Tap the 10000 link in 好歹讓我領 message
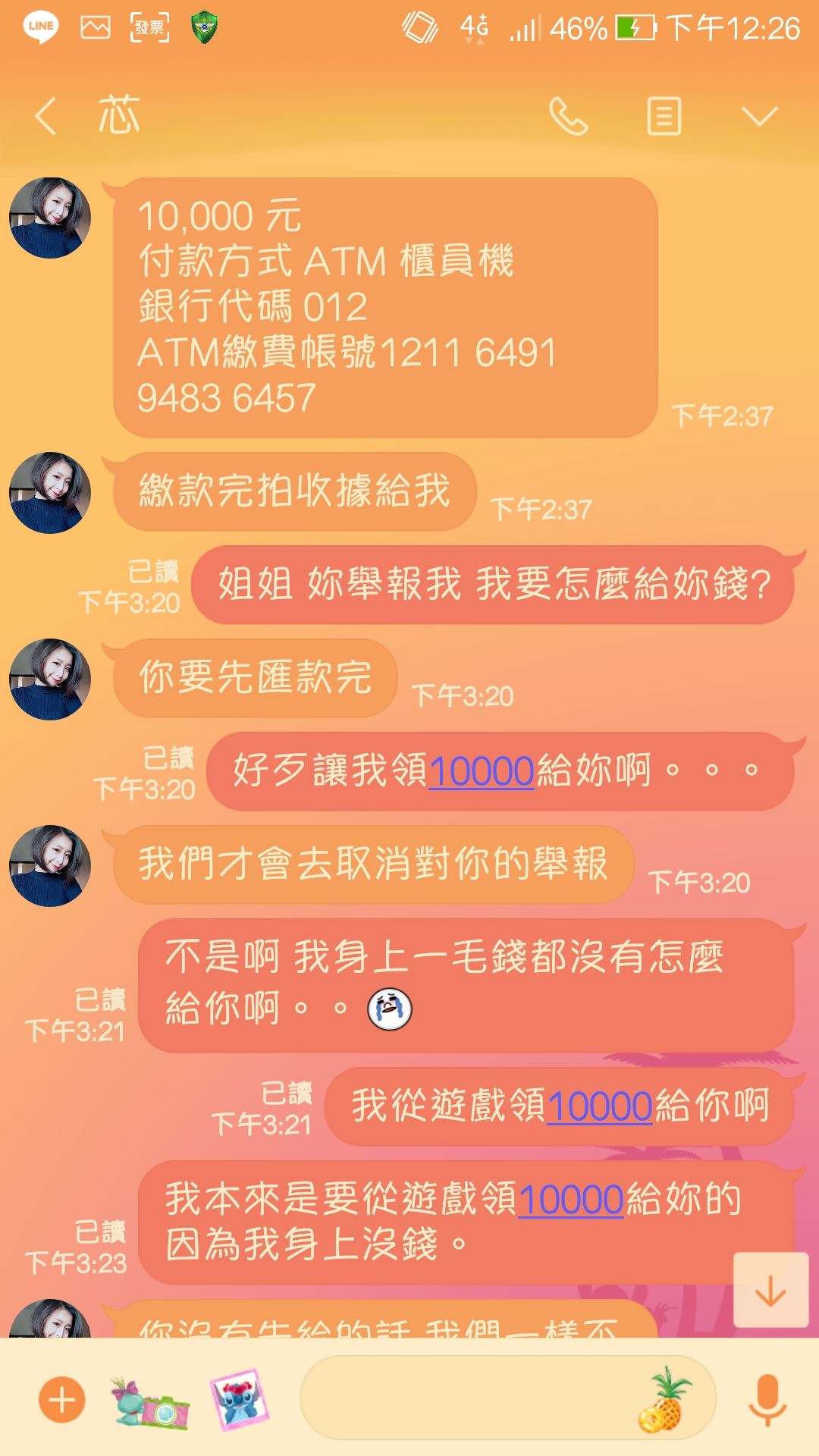Image resolution: width=819 pixels, height=1456 pixels. (482, 771)
